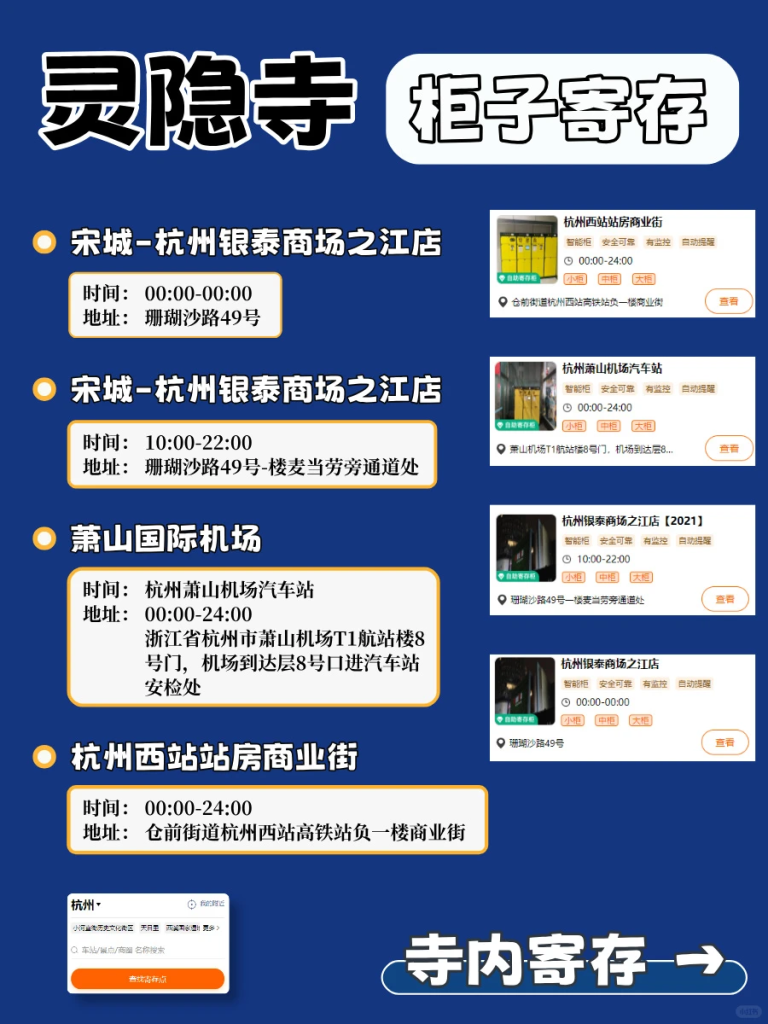This screenshot has height=1024, width=768.
Task: Select the 小河直街历史文化街区 filter tag
Action: (103, 928)
